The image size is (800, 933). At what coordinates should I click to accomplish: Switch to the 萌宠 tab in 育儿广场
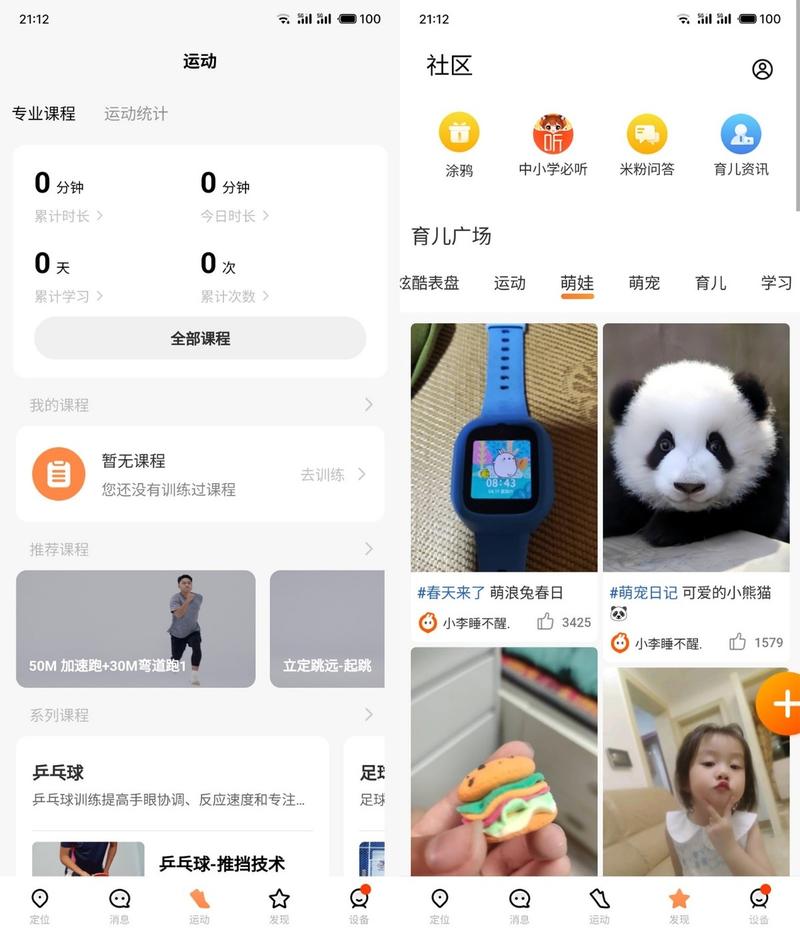(x=644, y=283)
